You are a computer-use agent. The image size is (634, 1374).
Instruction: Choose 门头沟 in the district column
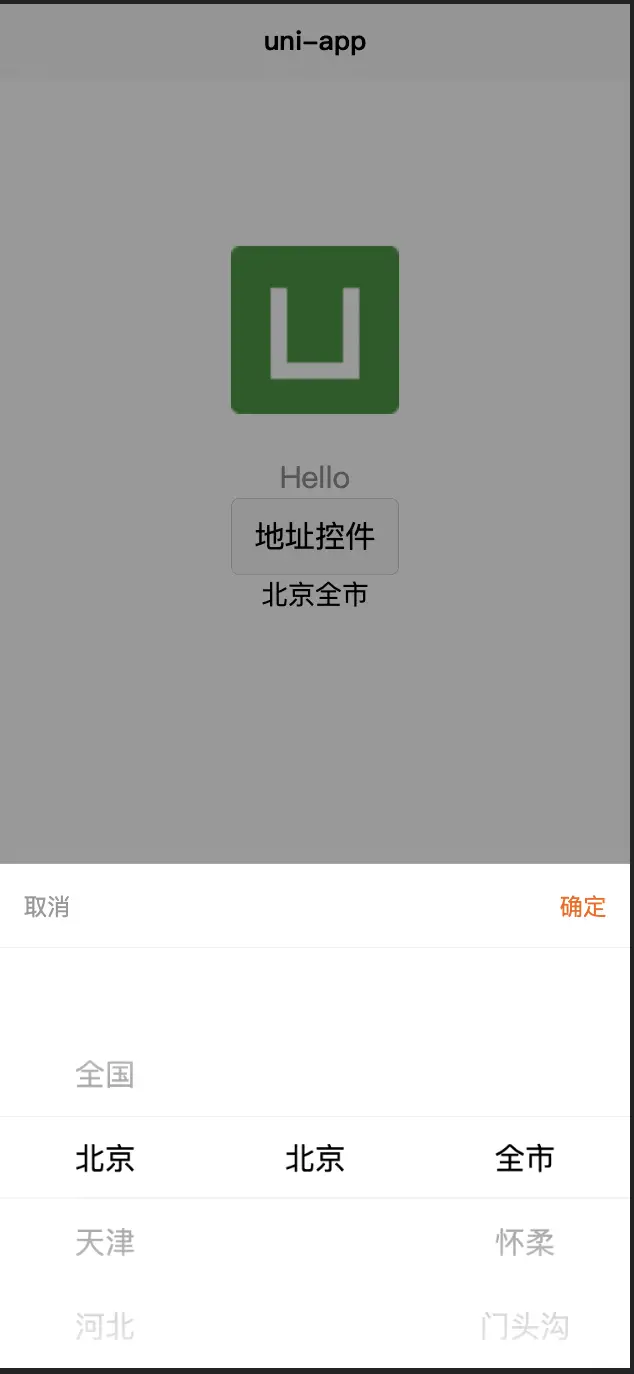click(525, 1326)
